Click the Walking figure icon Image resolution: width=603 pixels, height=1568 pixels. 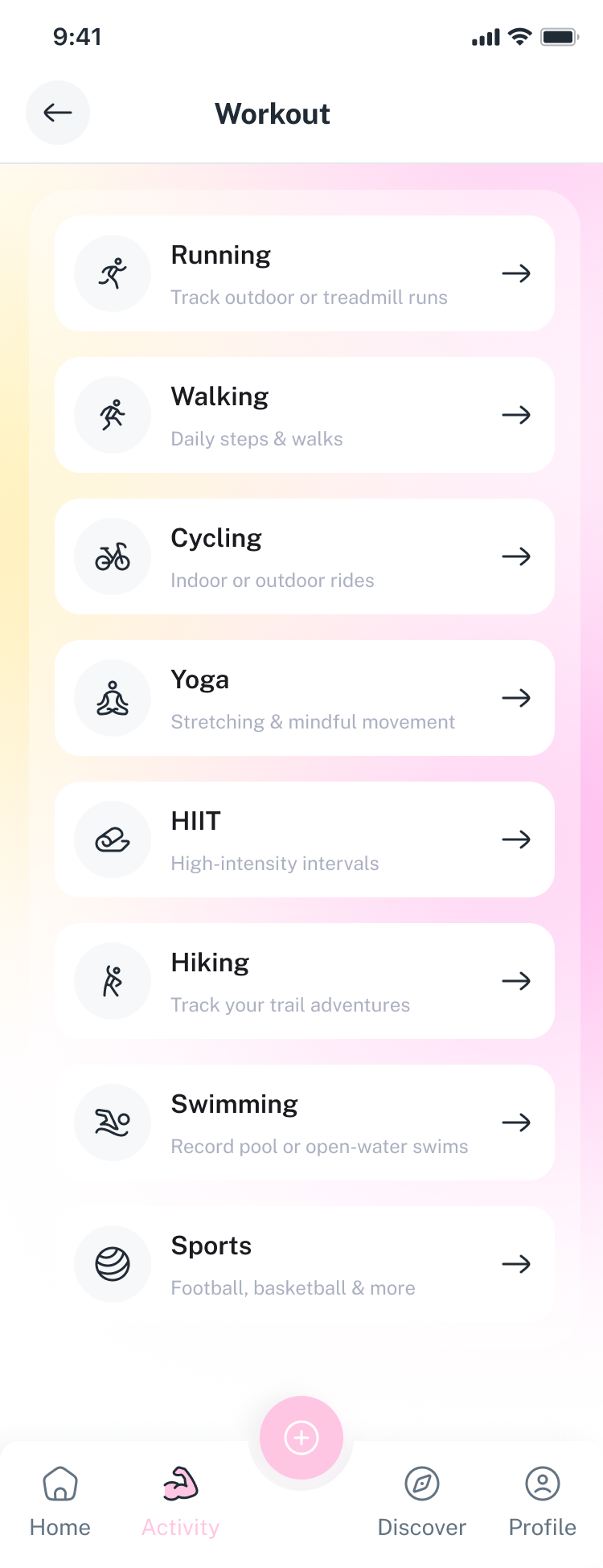(113, 415)
